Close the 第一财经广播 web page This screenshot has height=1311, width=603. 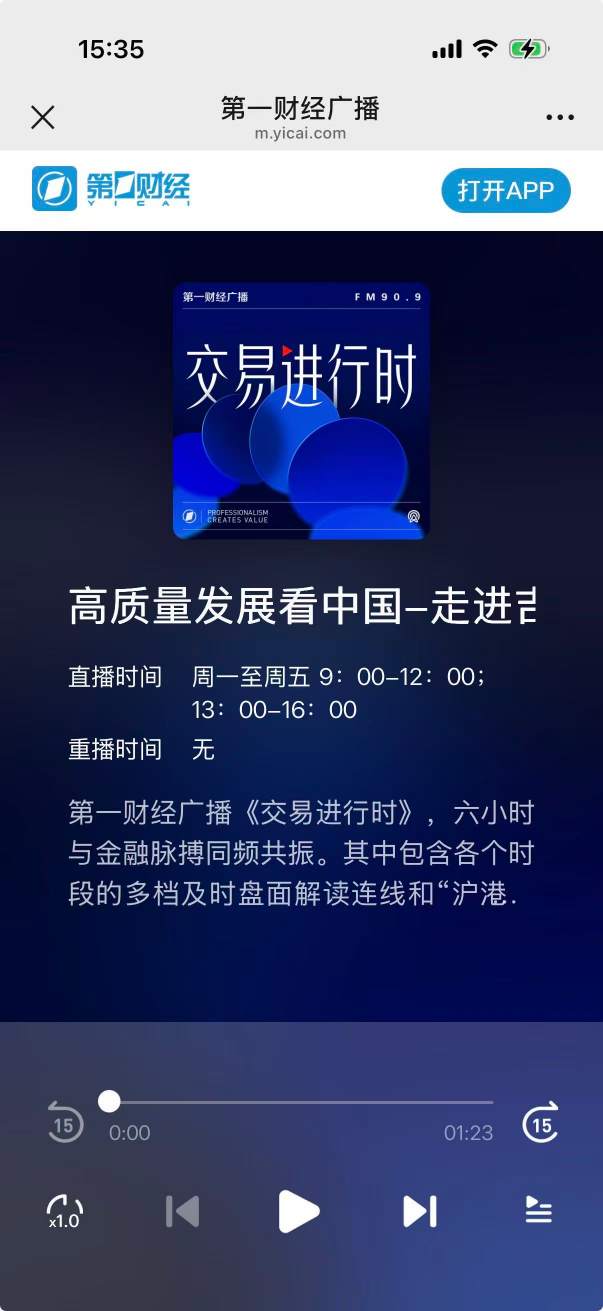coord(42,117)
